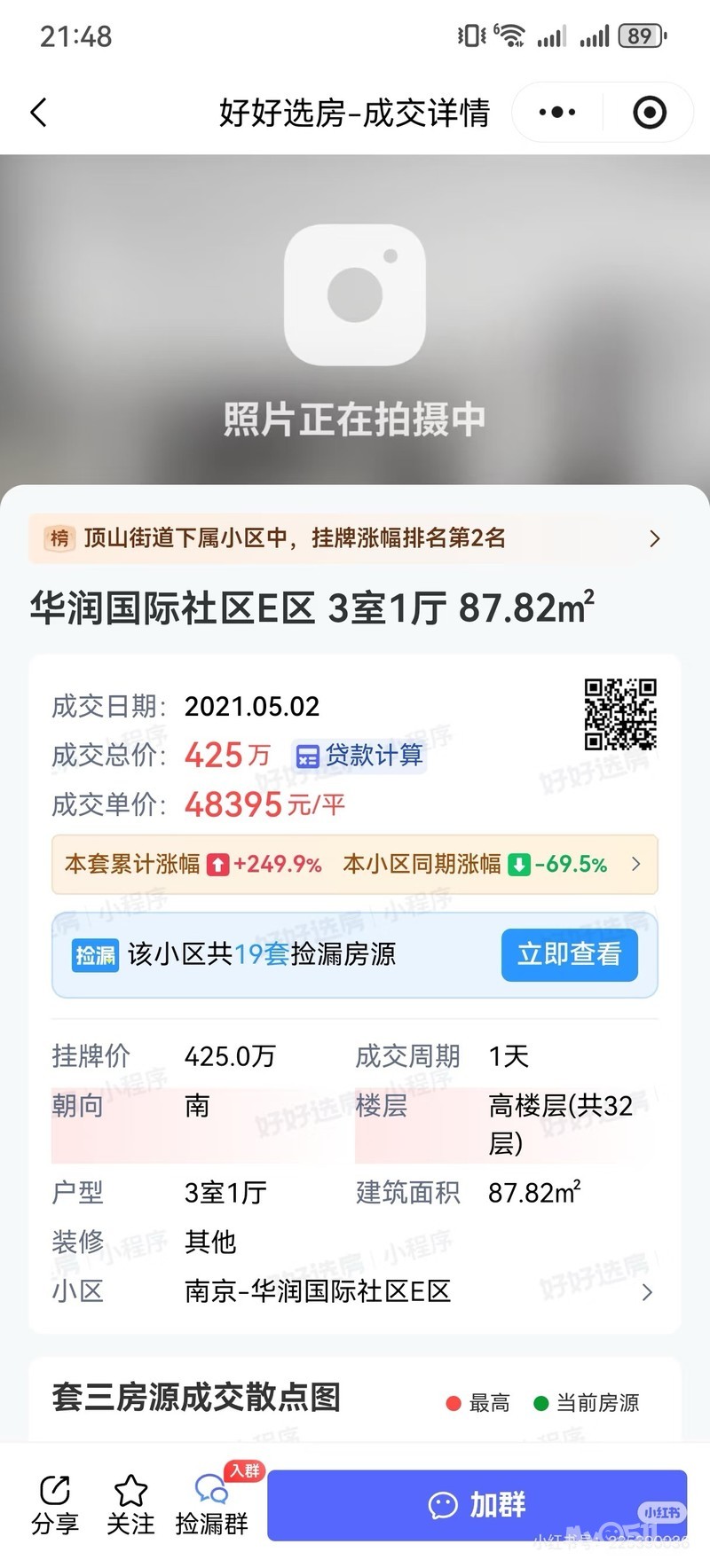Follow this listing with 关注

tap(130, 1504)
